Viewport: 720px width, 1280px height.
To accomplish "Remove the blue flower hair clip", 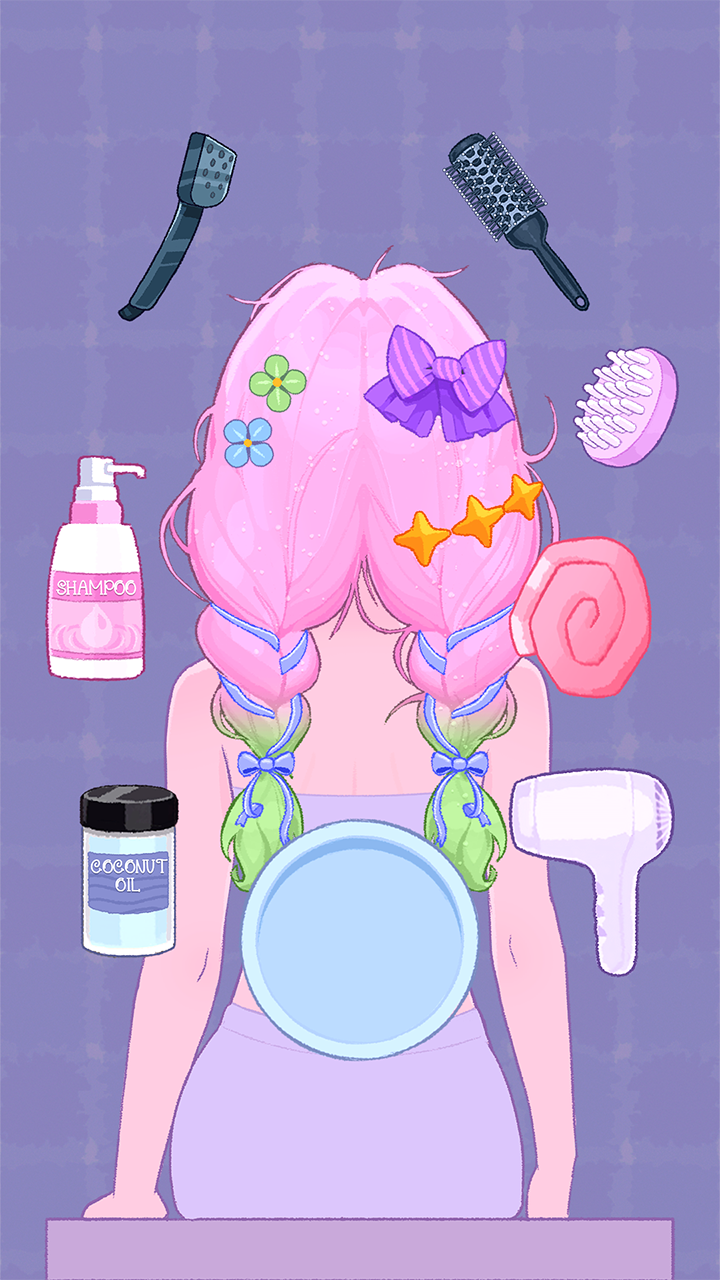I will coord(248,442).
